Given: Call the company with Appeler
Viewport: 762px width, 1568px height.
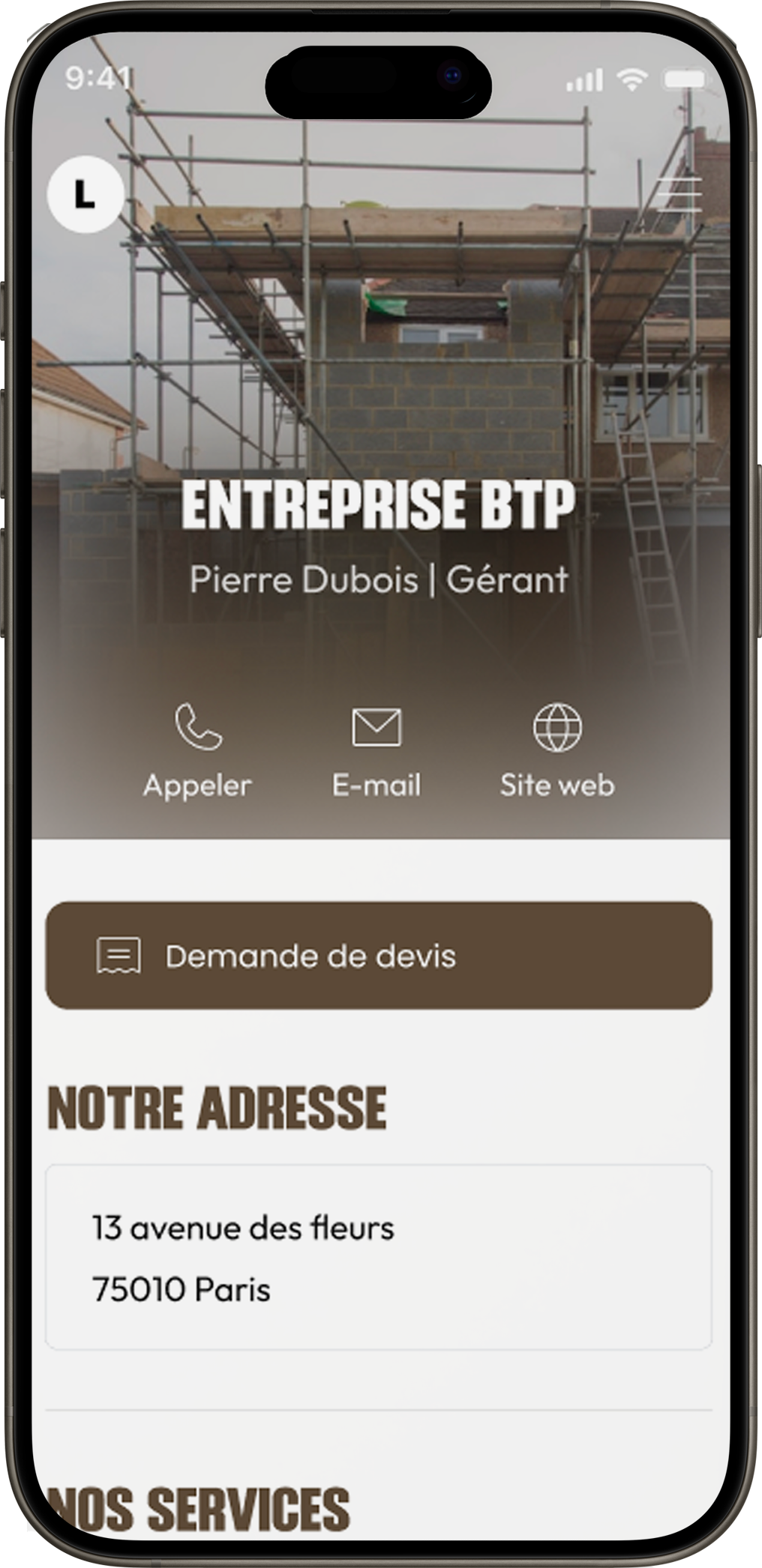Looking at the screenshot, I should coord(198,750).
